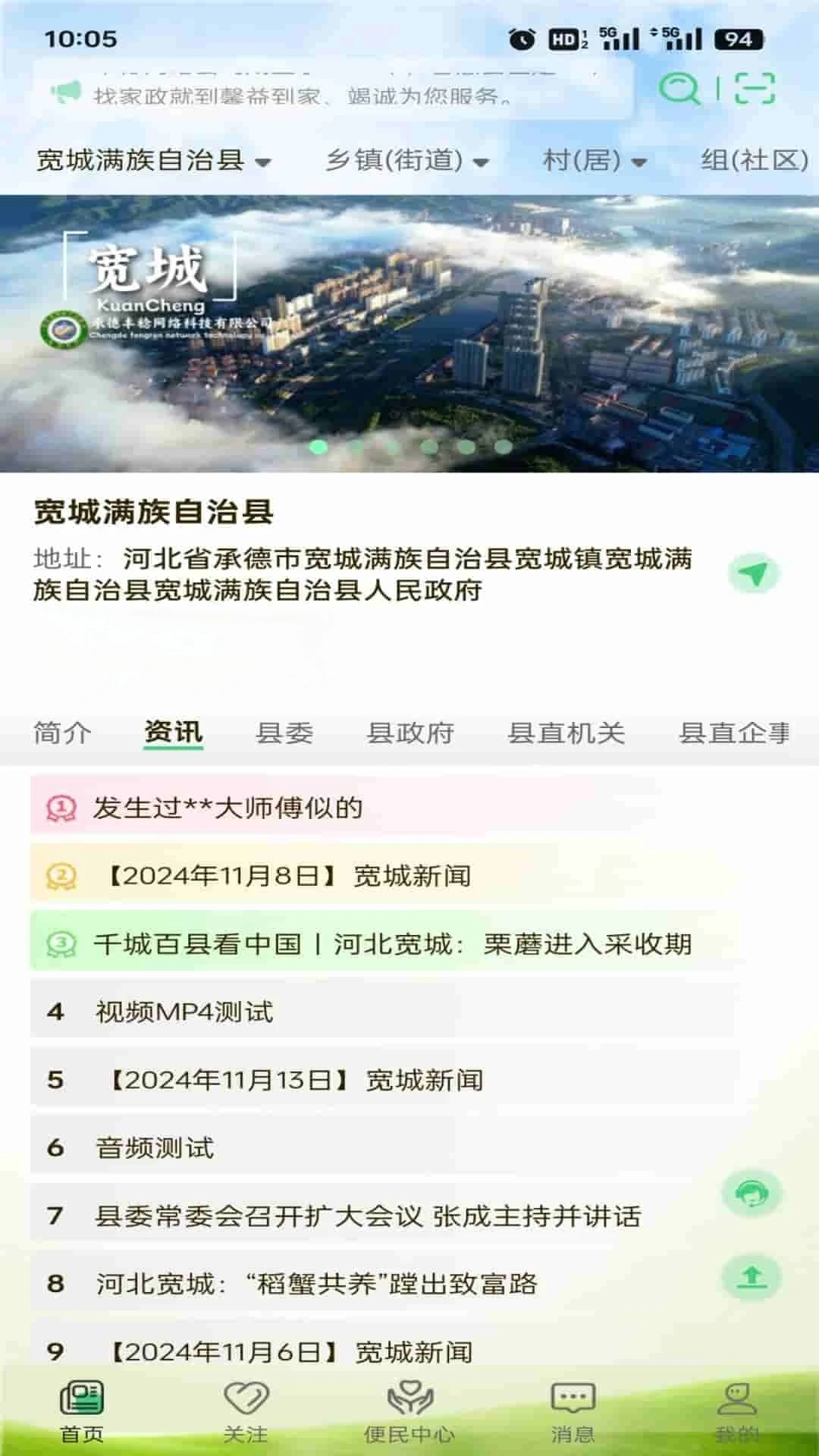This screenshot has width=819, height=1456.
Task: Switch to the 简介 tab
Action: point(62,733)
